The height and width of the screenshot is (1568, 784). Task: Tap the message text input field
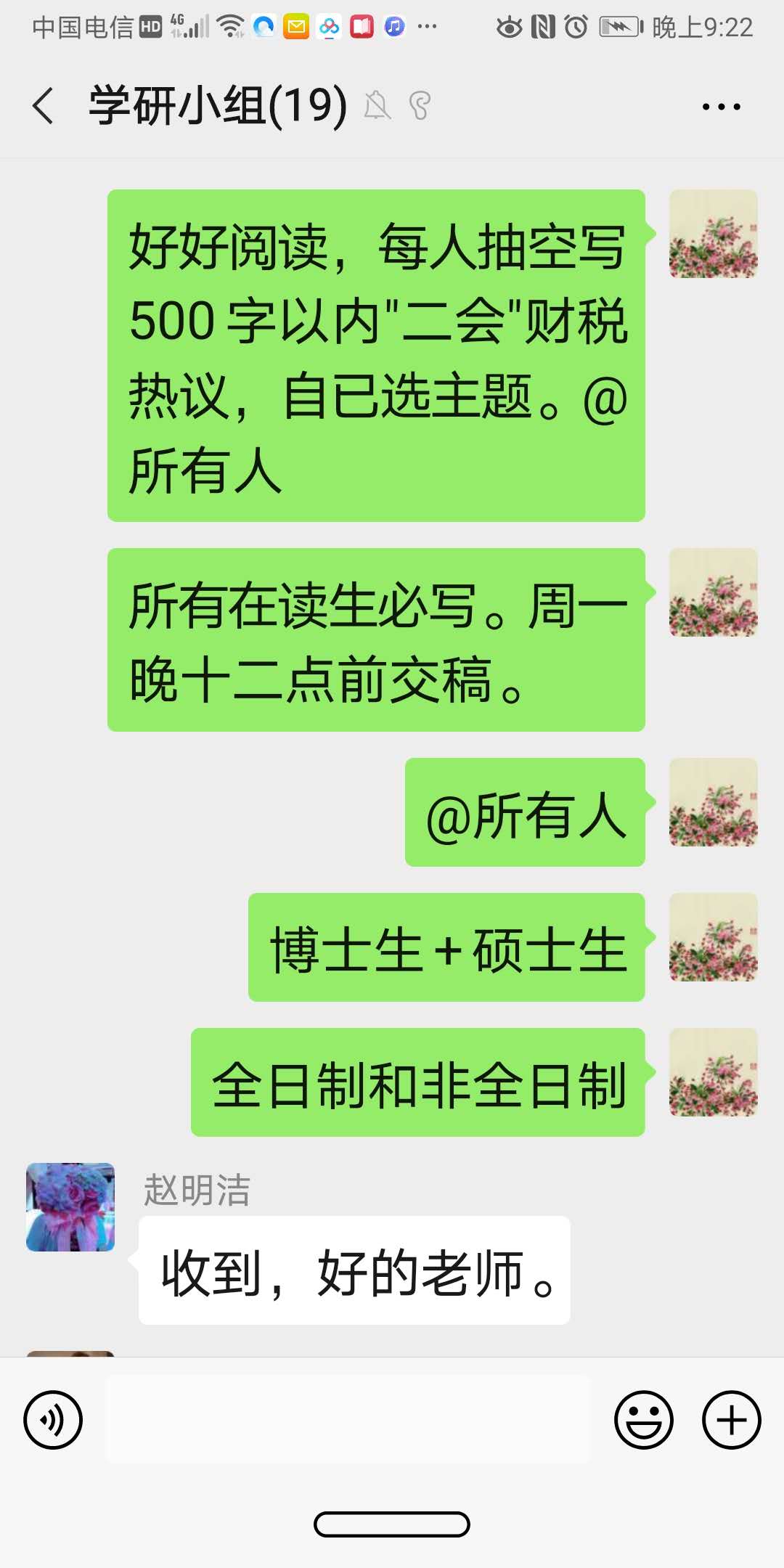tap(348, 1419)
